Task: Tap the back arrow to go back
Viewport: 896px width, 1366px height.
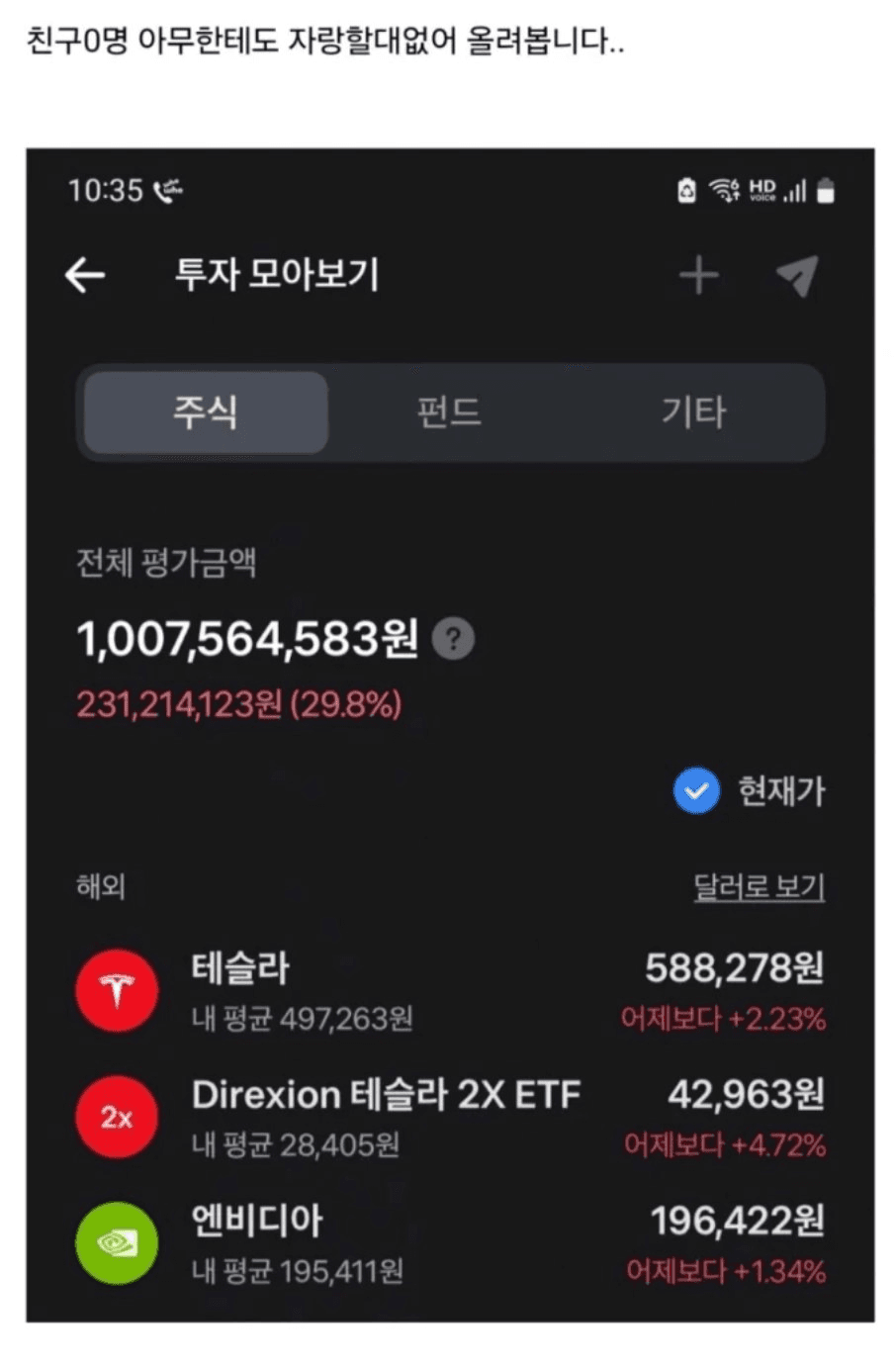Action: point(85,275)
